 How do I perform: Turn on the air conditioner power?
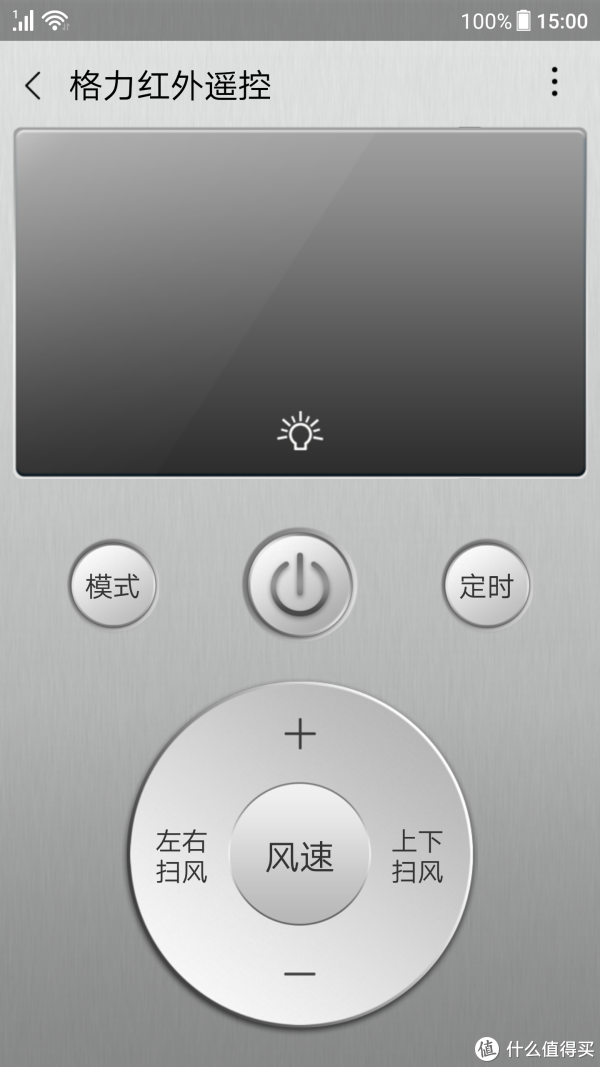[x=299, y=585]
